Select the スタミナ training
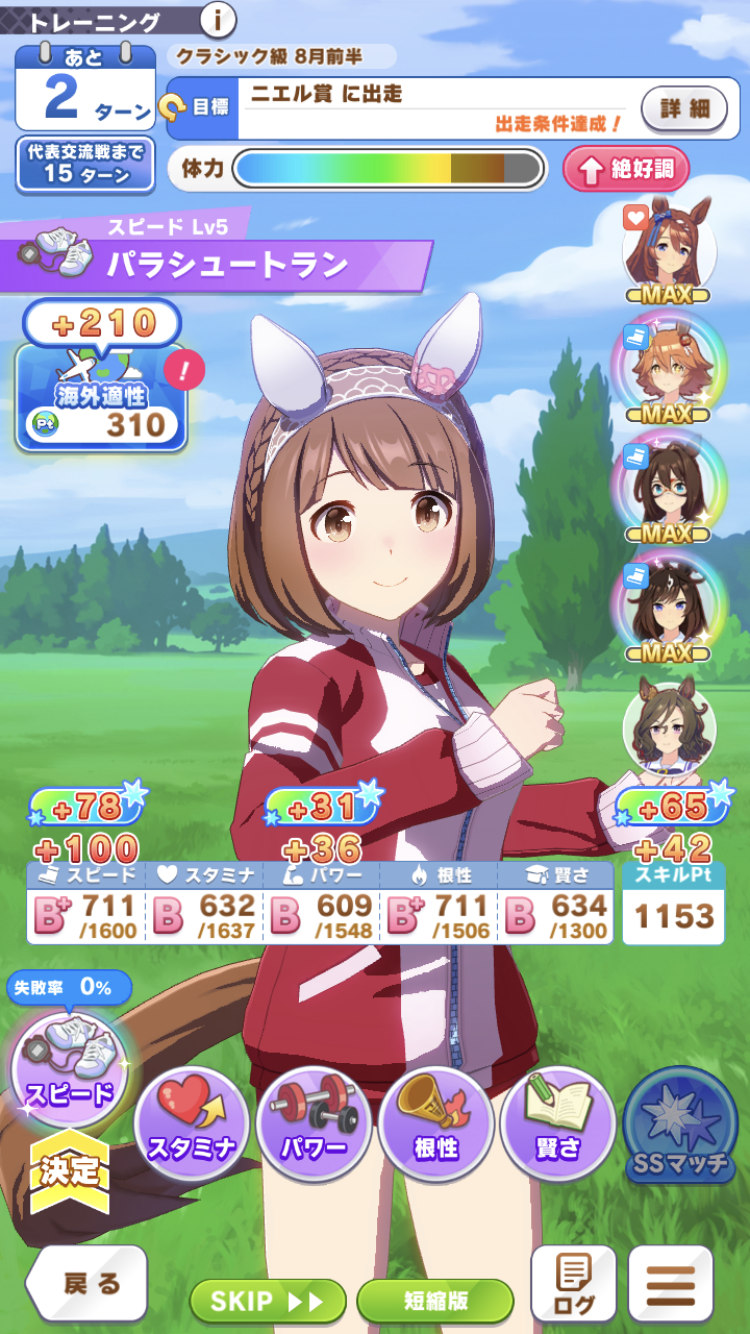750x1334 pixels. tap(190, 1124)
